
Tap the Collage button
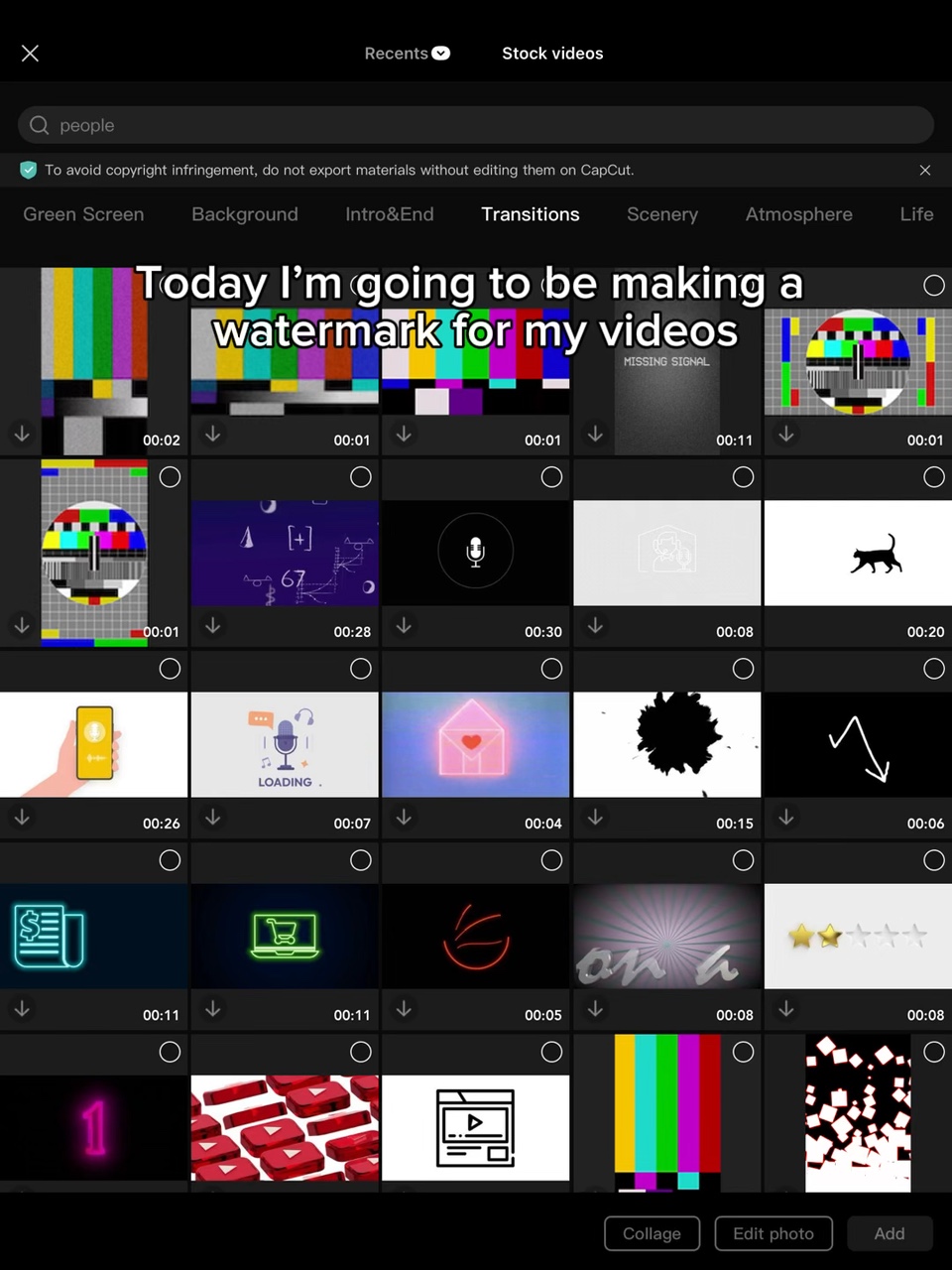pos(652,1233)
